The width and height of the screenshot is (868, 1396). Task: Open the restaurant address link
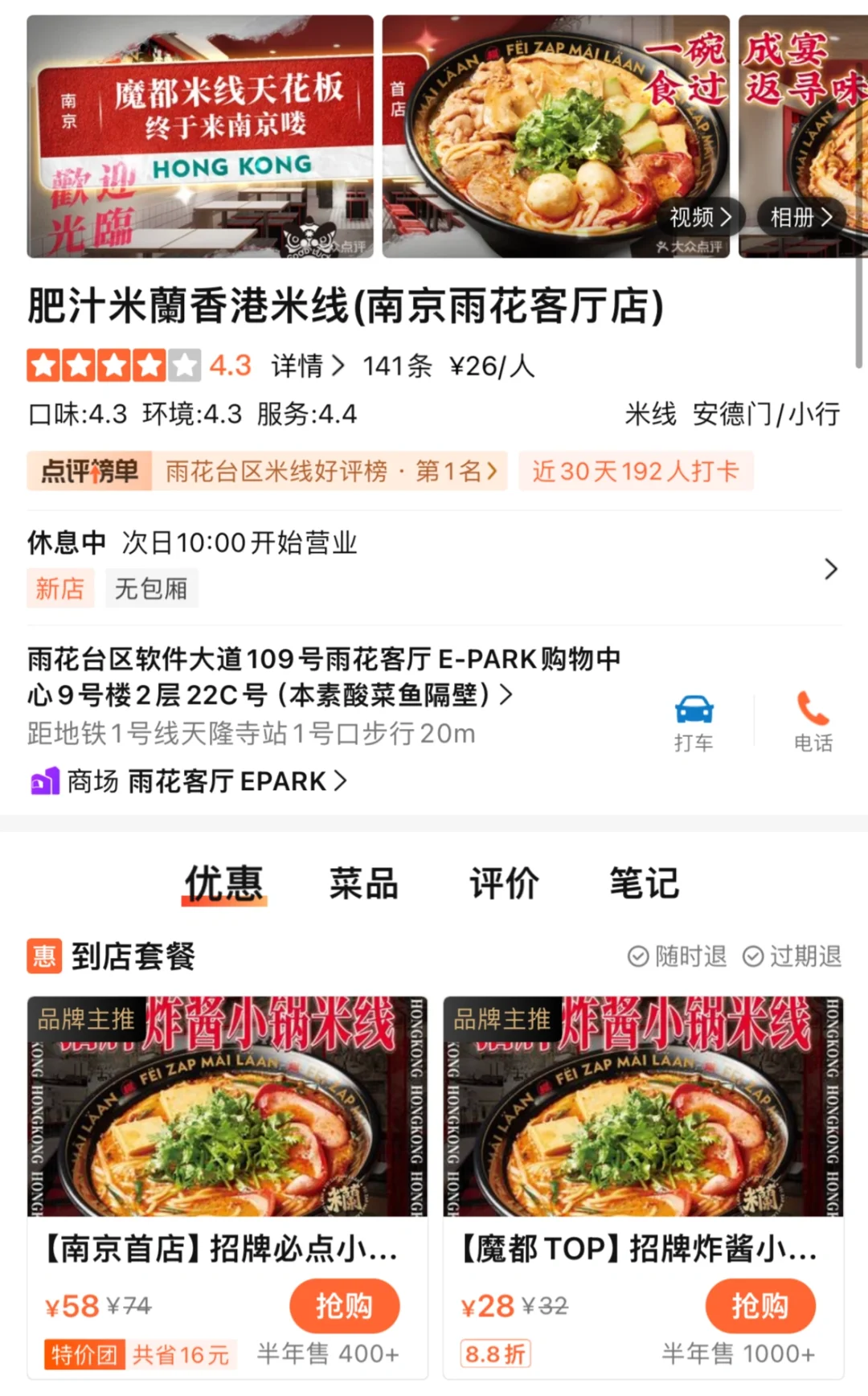[x=321, y=677]
